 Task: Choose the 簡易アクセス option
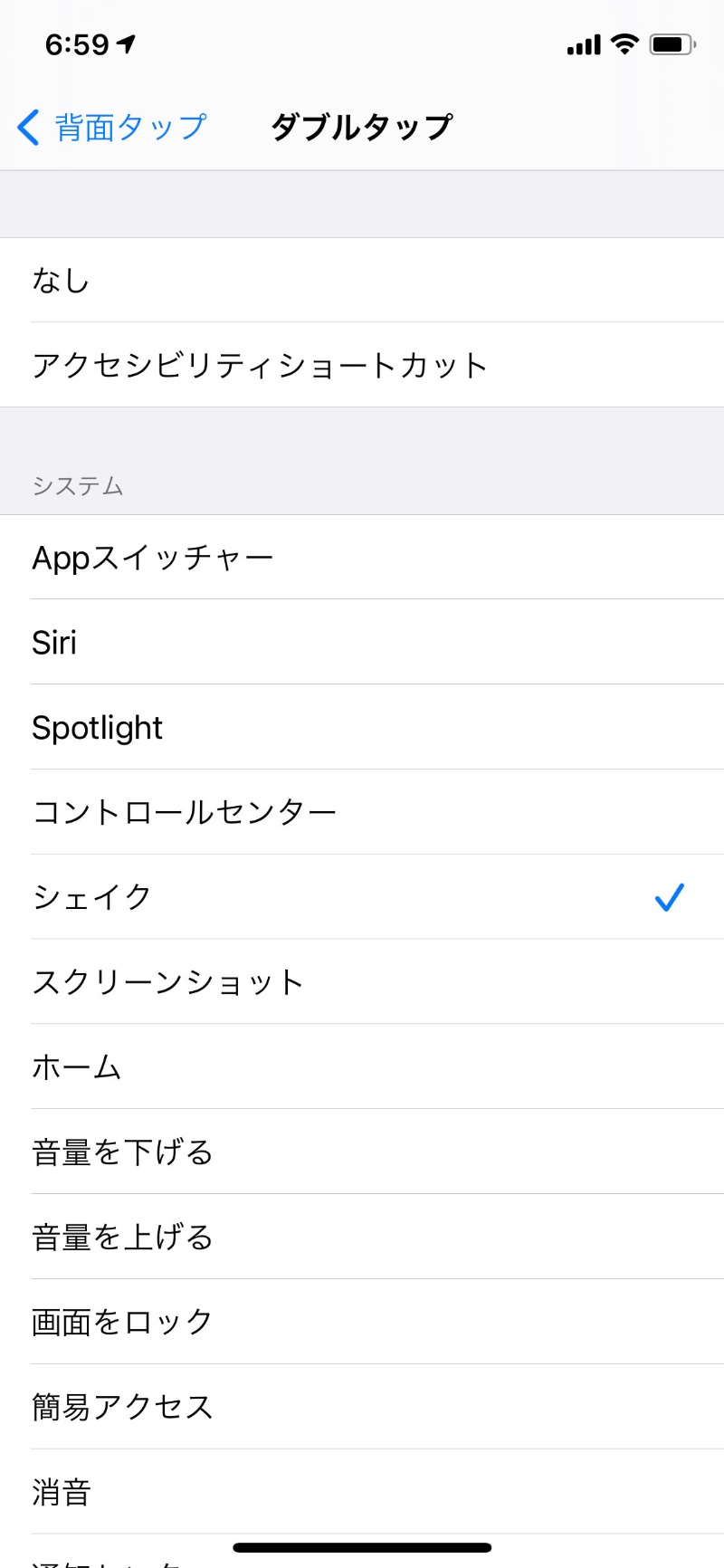362,1408
